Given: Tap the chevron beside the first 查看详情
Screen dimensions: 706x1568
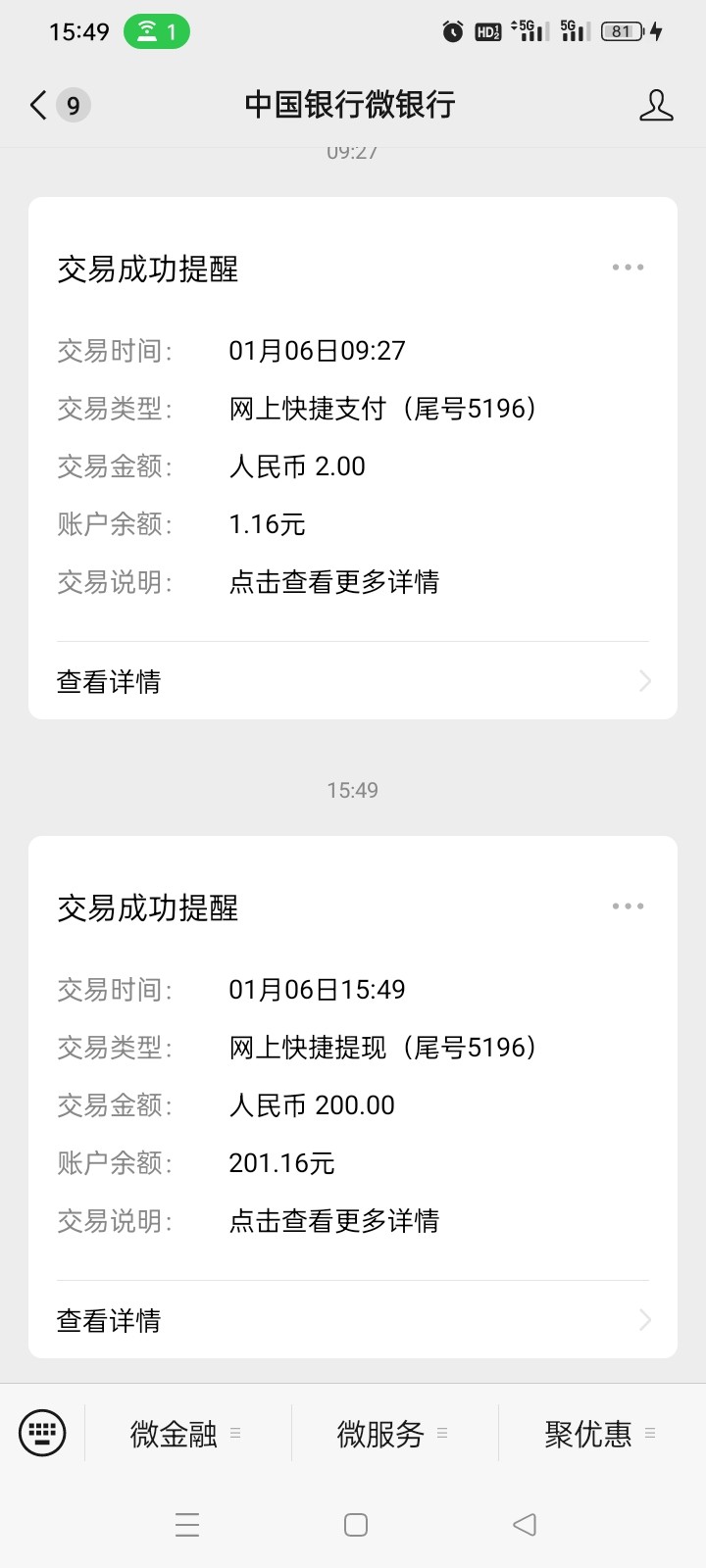Looking at the screenshot, I should (x=643, y=680).
